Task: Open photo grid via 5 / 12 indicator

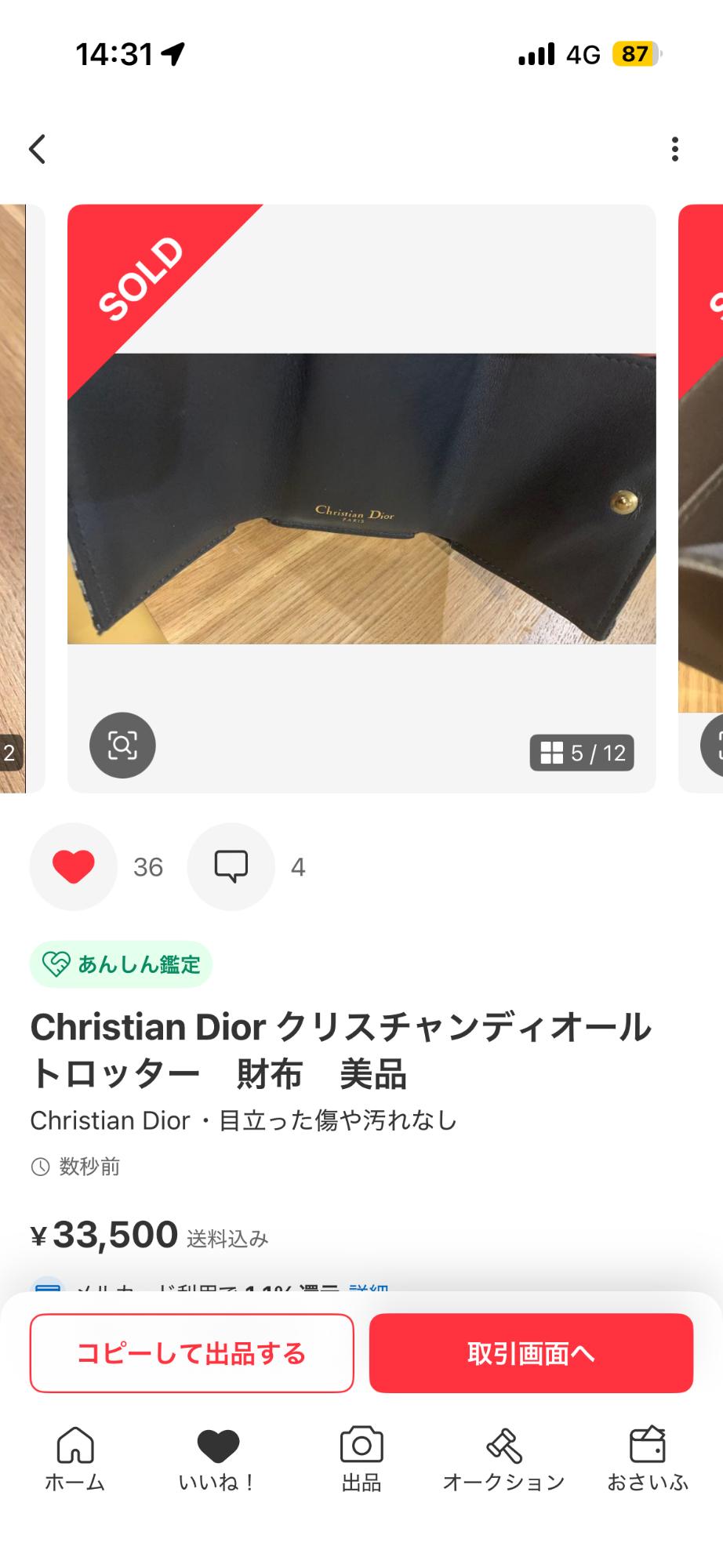Action: 582,753
